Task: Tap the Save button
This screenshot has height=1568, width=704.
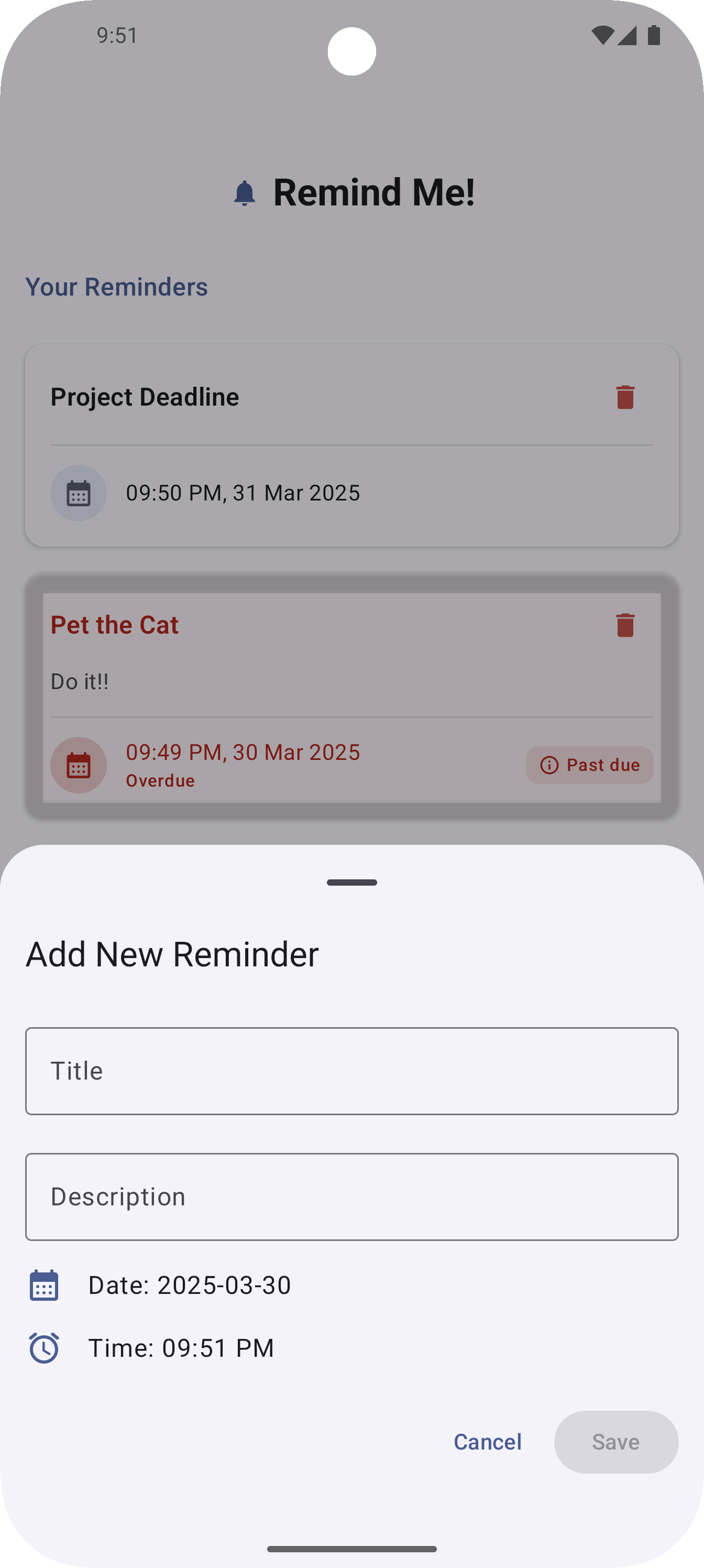Action: pos(615,1441)
